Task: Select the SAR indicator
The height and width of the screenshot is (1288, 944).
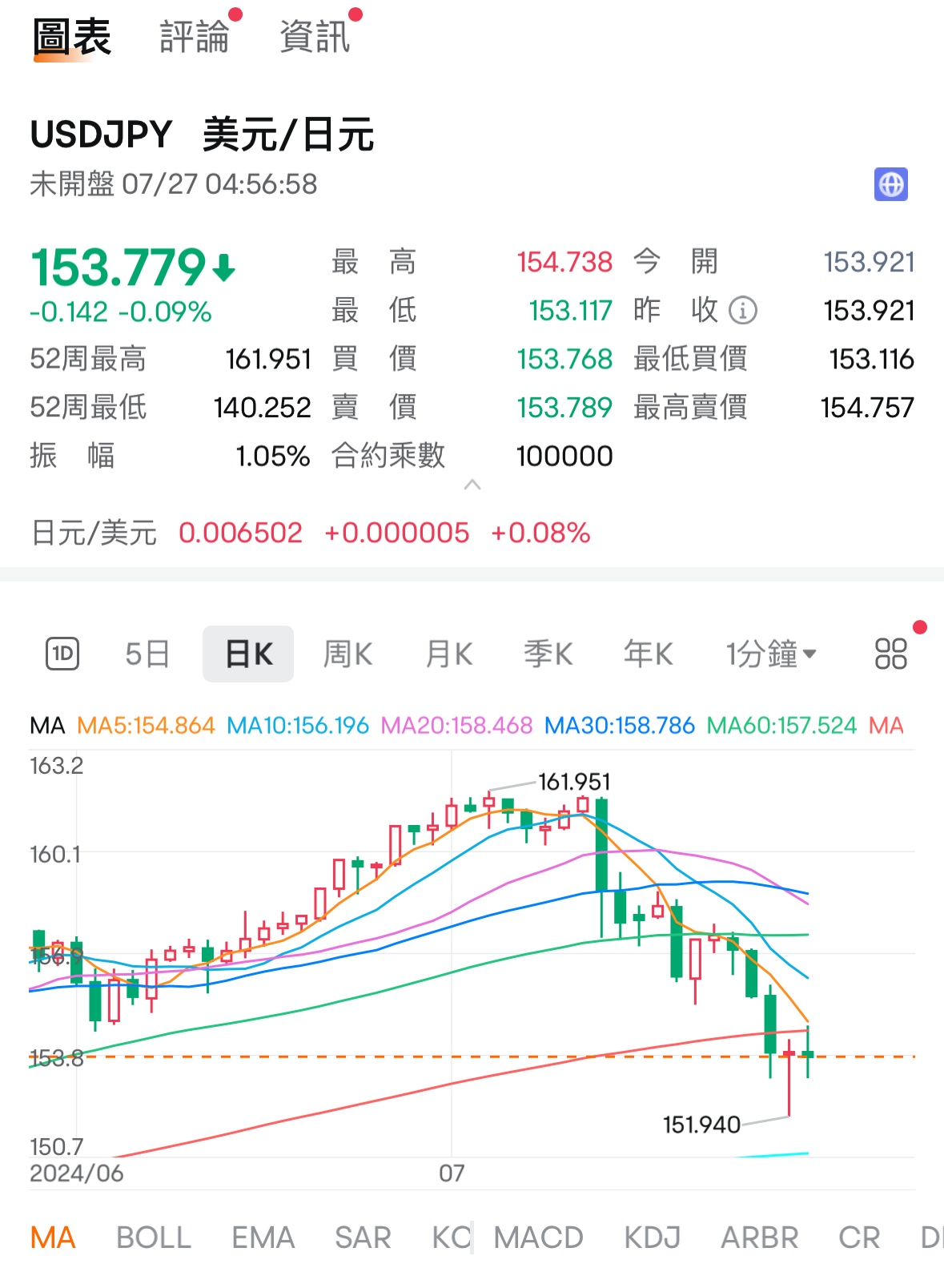Action: 363,1238
